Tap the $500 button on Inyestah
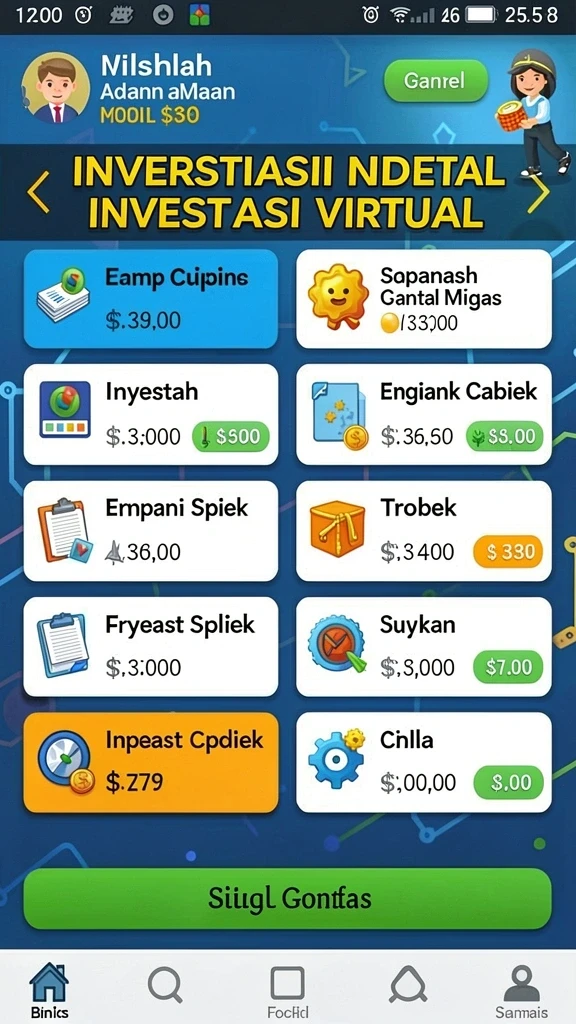Image resolution: width=576 pixels, height=1024 pixels. (231, 436)
